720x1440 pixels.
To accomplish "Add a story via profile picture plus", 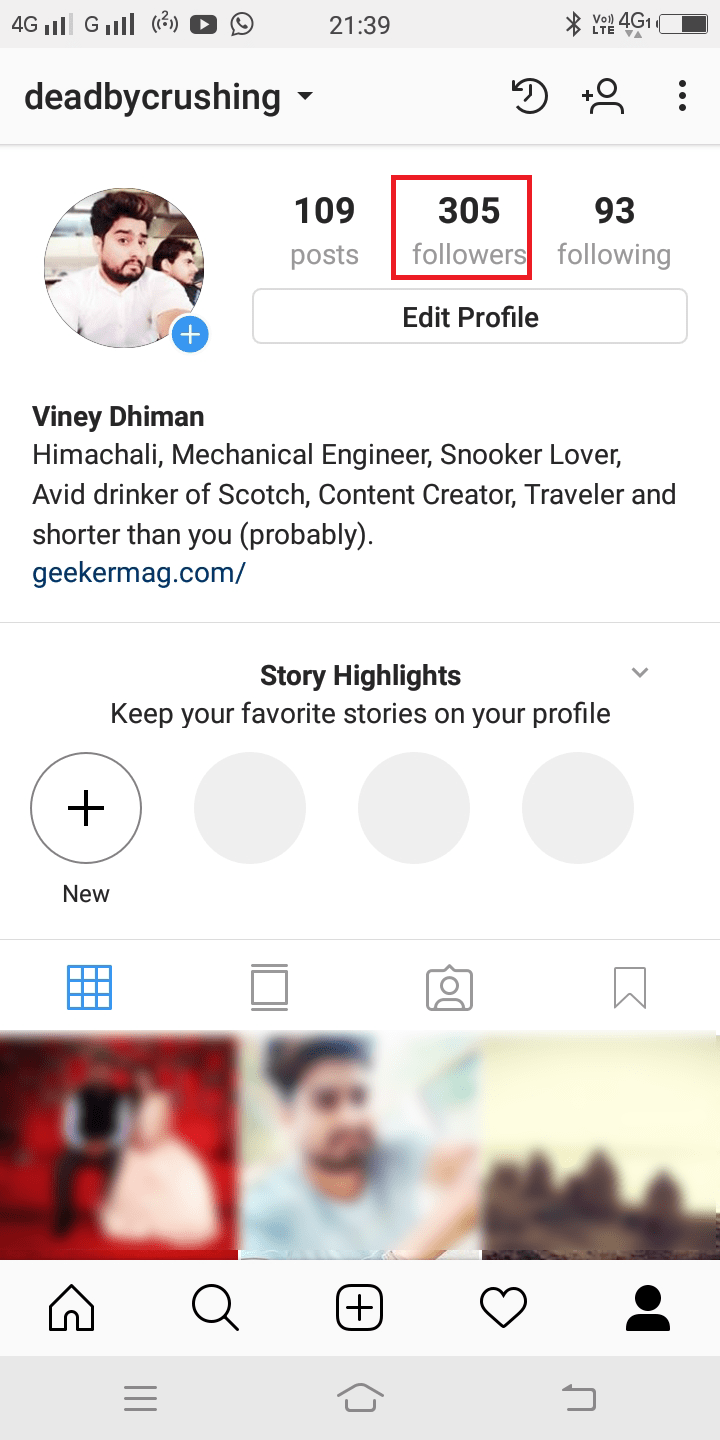I will [190, 335].
